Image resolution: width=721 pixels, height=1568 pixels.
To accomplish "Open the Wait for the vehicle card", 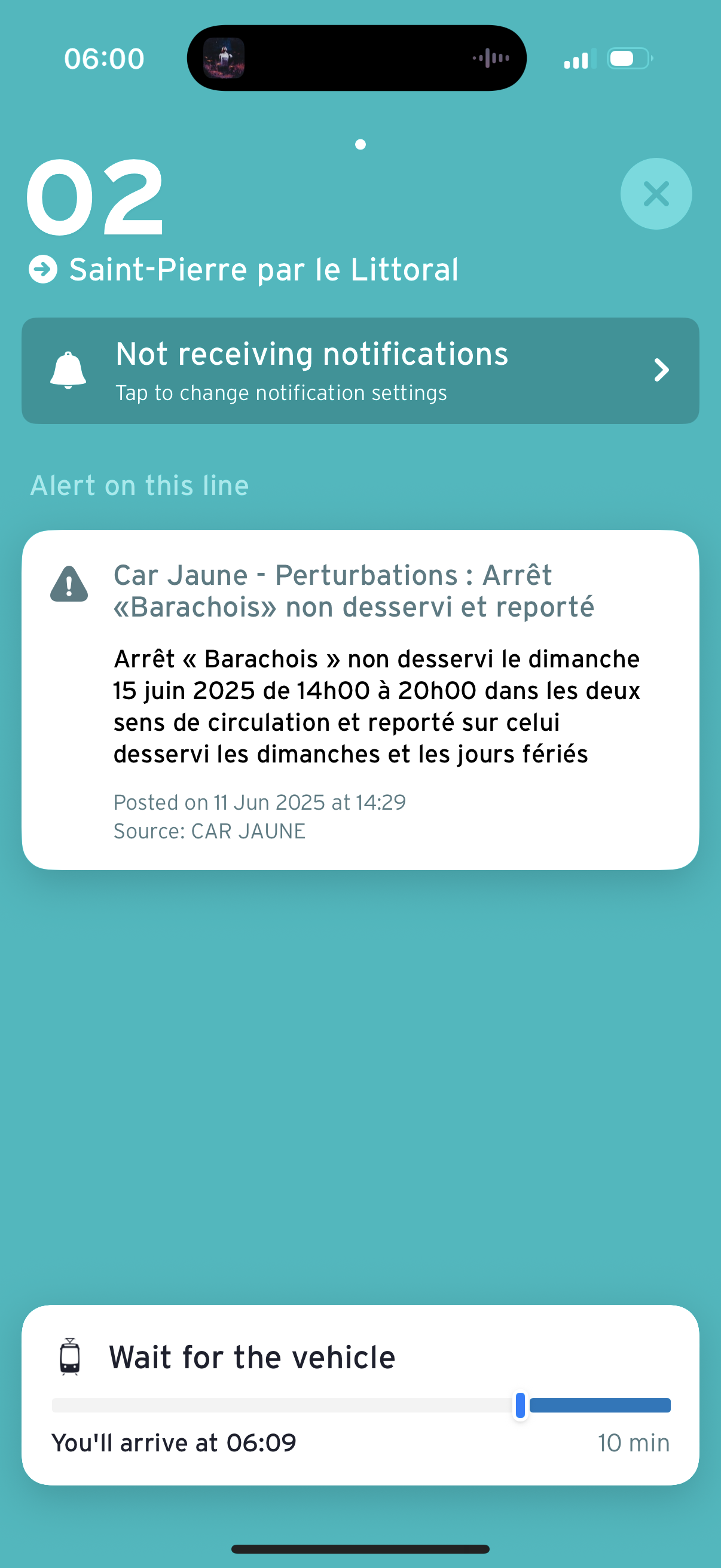I will tap(360, 1395).
